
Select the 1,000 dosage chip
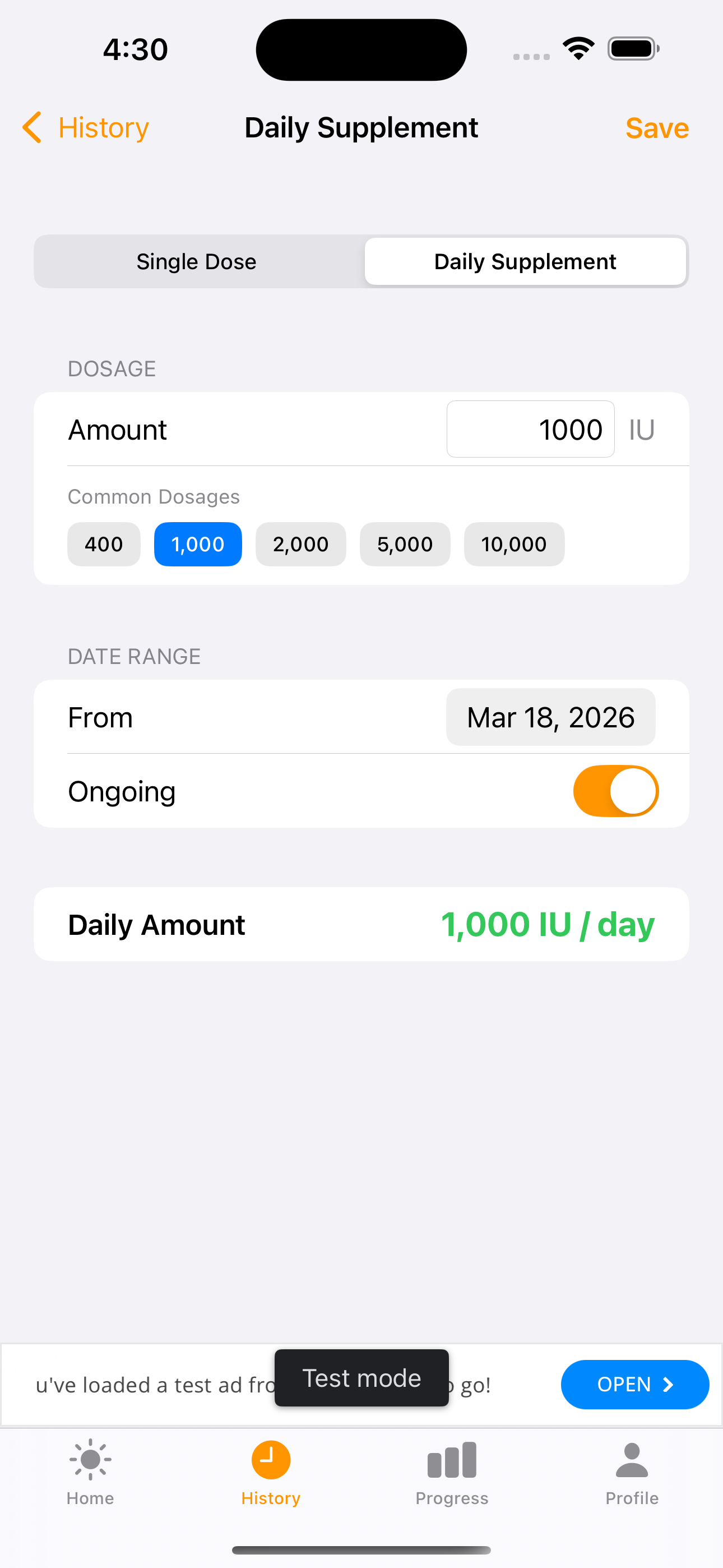198,544
